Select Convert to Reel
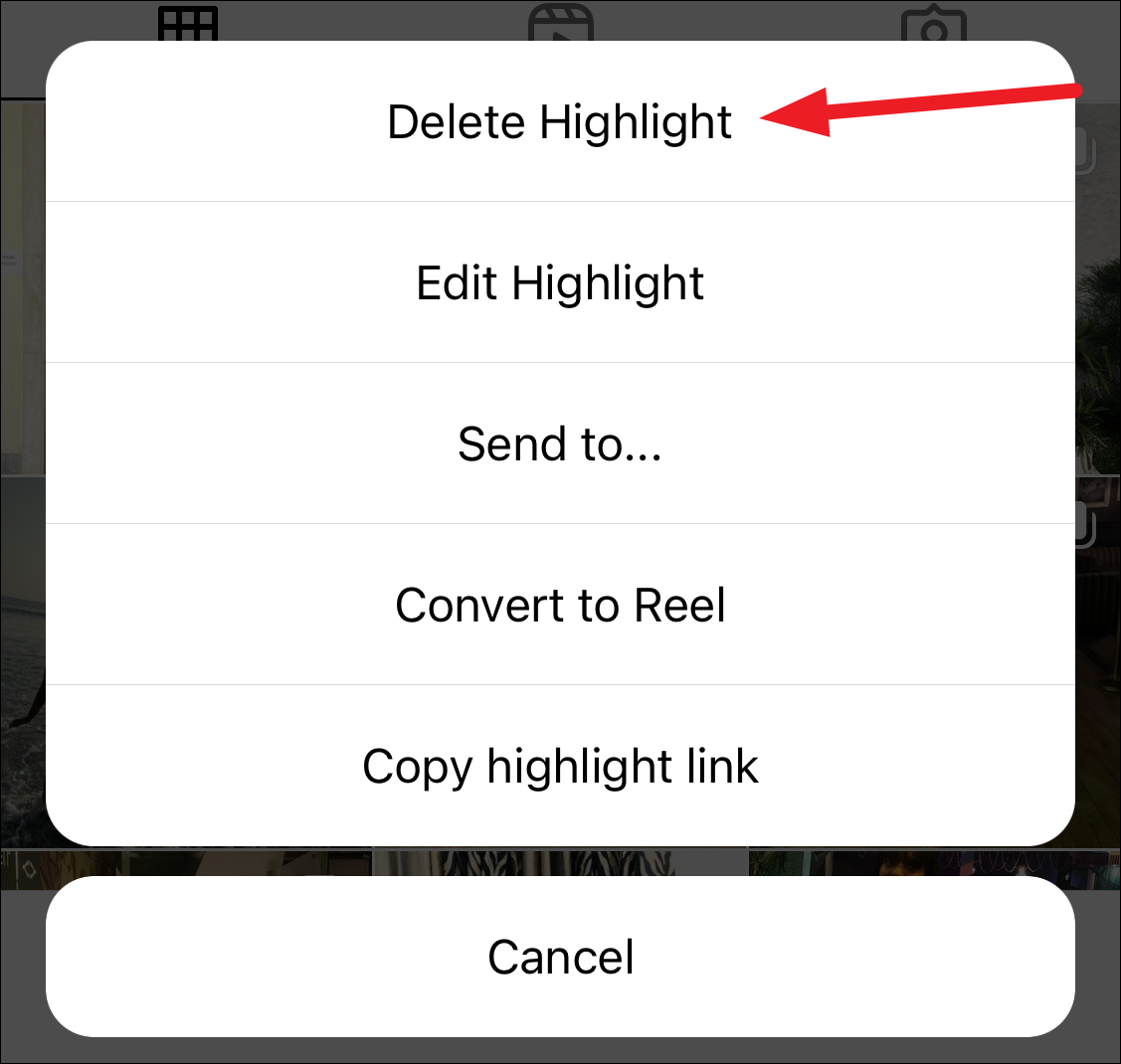Screen dimensions: 1121x1064 [x=560, y=606]
